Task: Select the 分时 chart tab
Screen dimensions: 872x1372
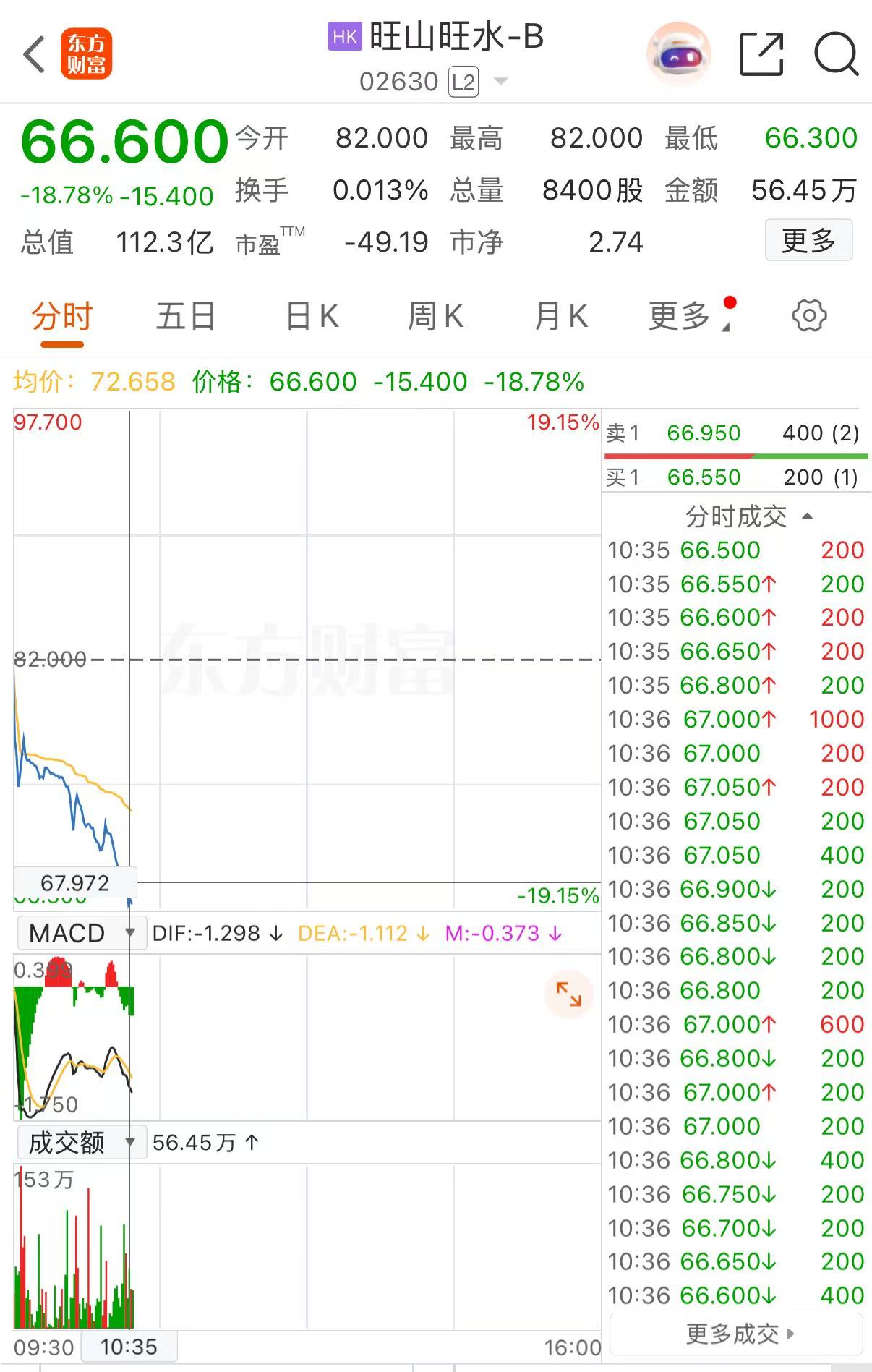Action: coord(62,316)
